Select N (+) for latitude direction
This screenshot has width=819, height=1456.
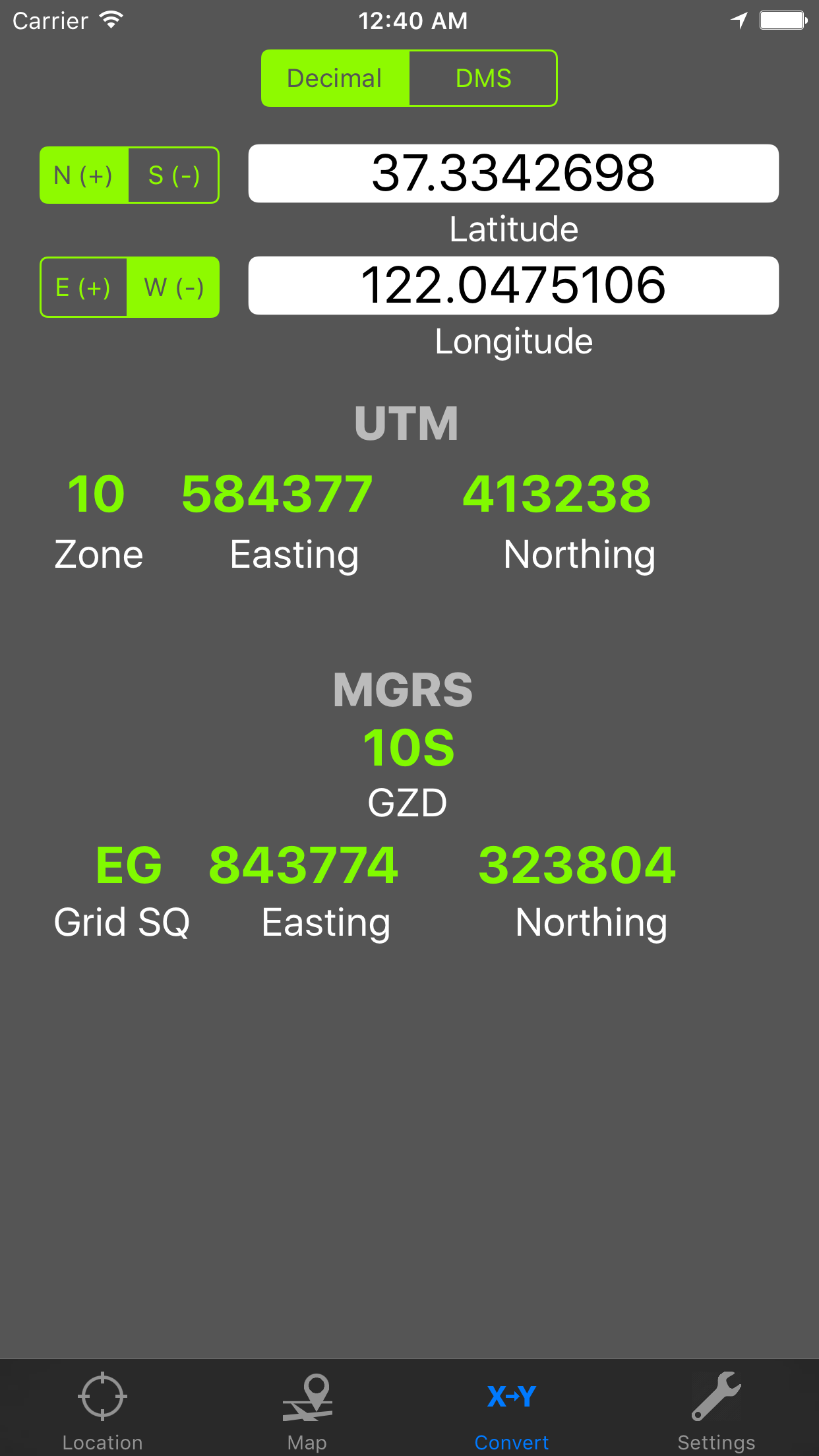pos(84,175)
